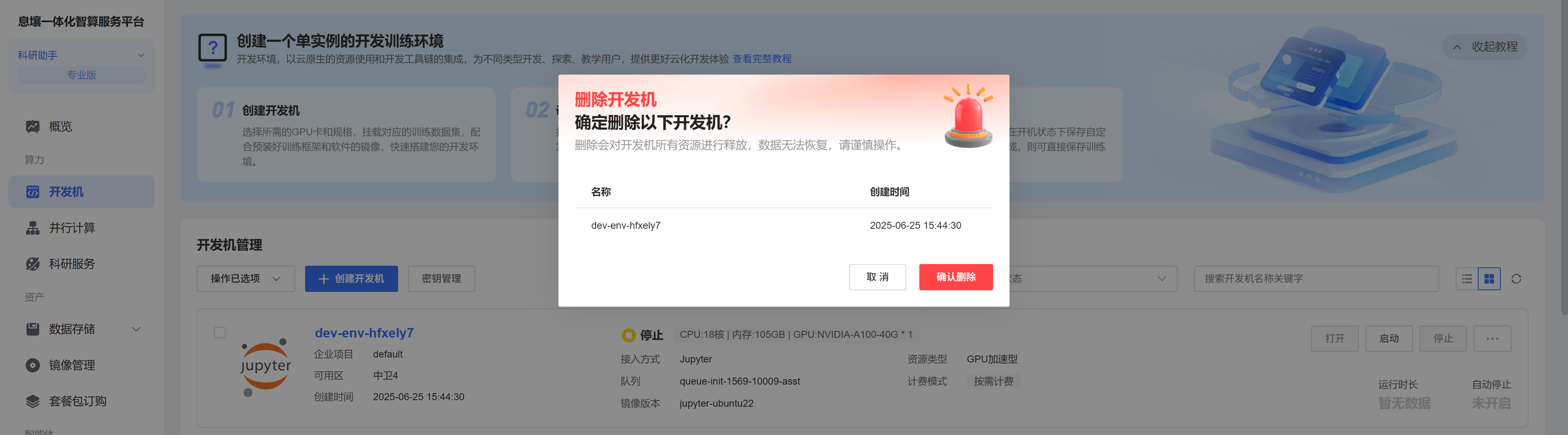This screenshot has width=1568, height=435.
Task: Refresh the dev machine list
Action: [1516, 279]
